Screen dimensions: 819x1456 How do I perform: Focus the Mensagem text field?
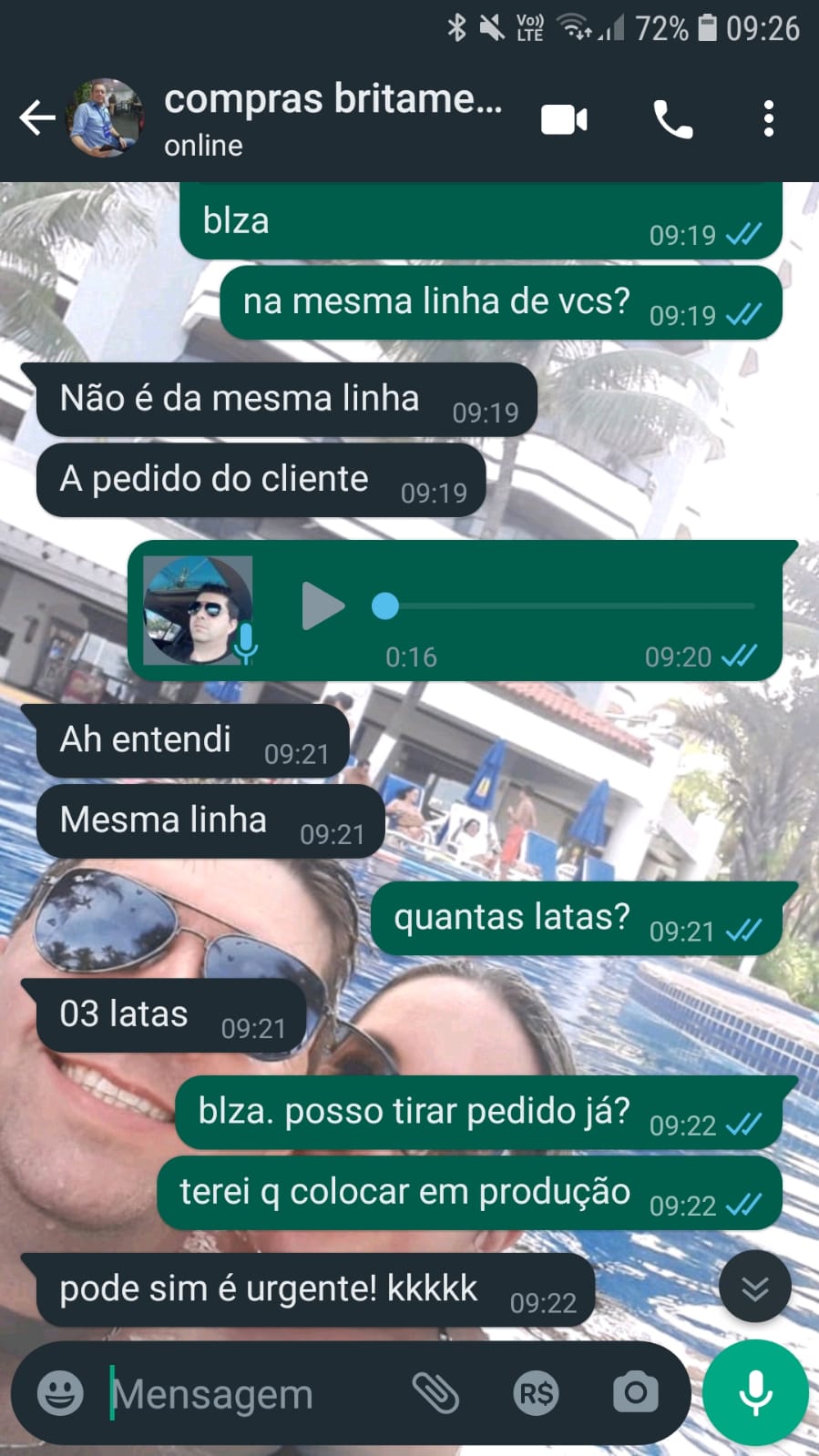(x=246, y=1393)
